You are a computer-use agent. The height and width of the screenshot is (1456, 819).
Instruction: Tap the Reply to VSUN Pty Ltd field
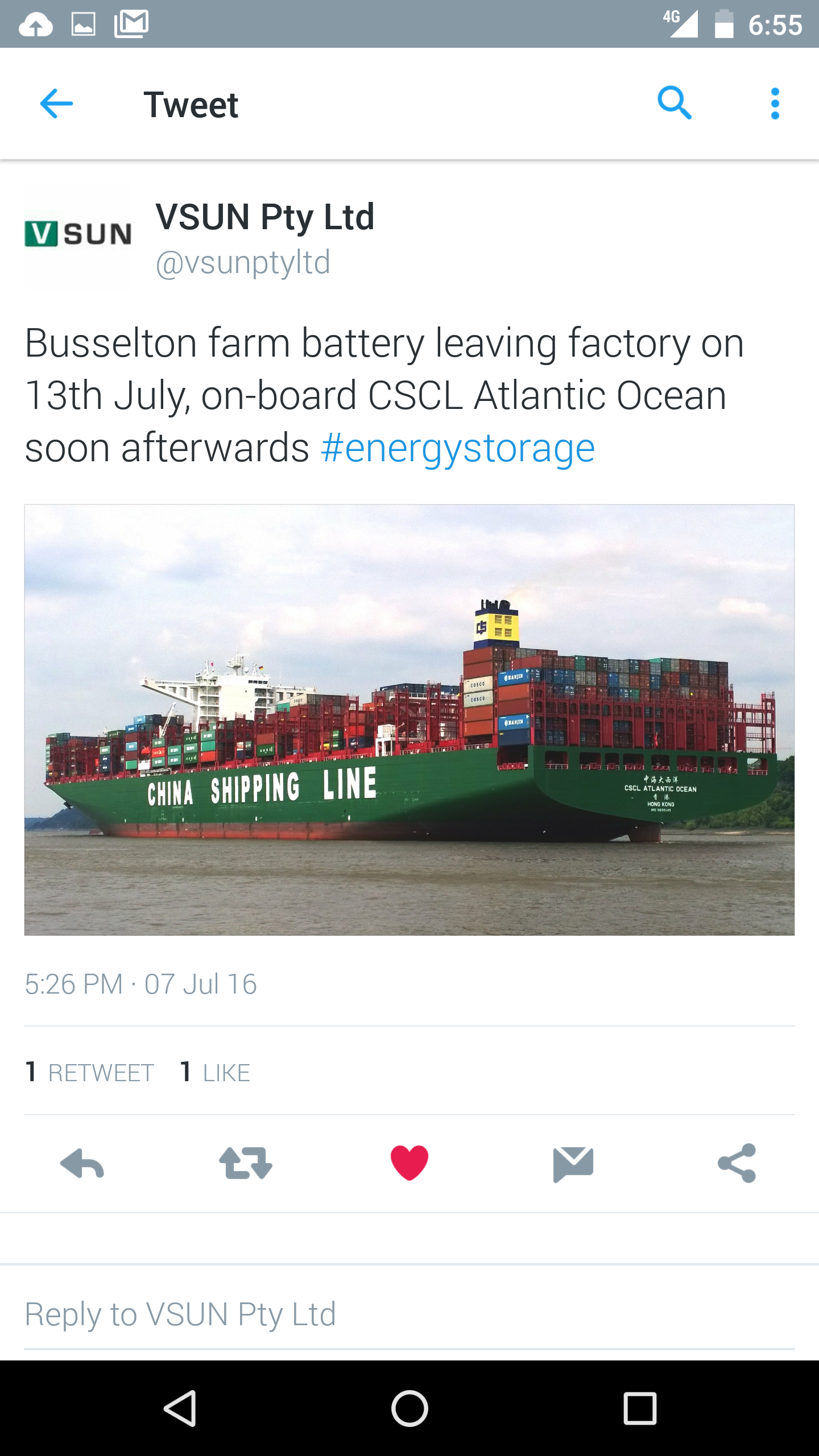(x=409, y=1314)
